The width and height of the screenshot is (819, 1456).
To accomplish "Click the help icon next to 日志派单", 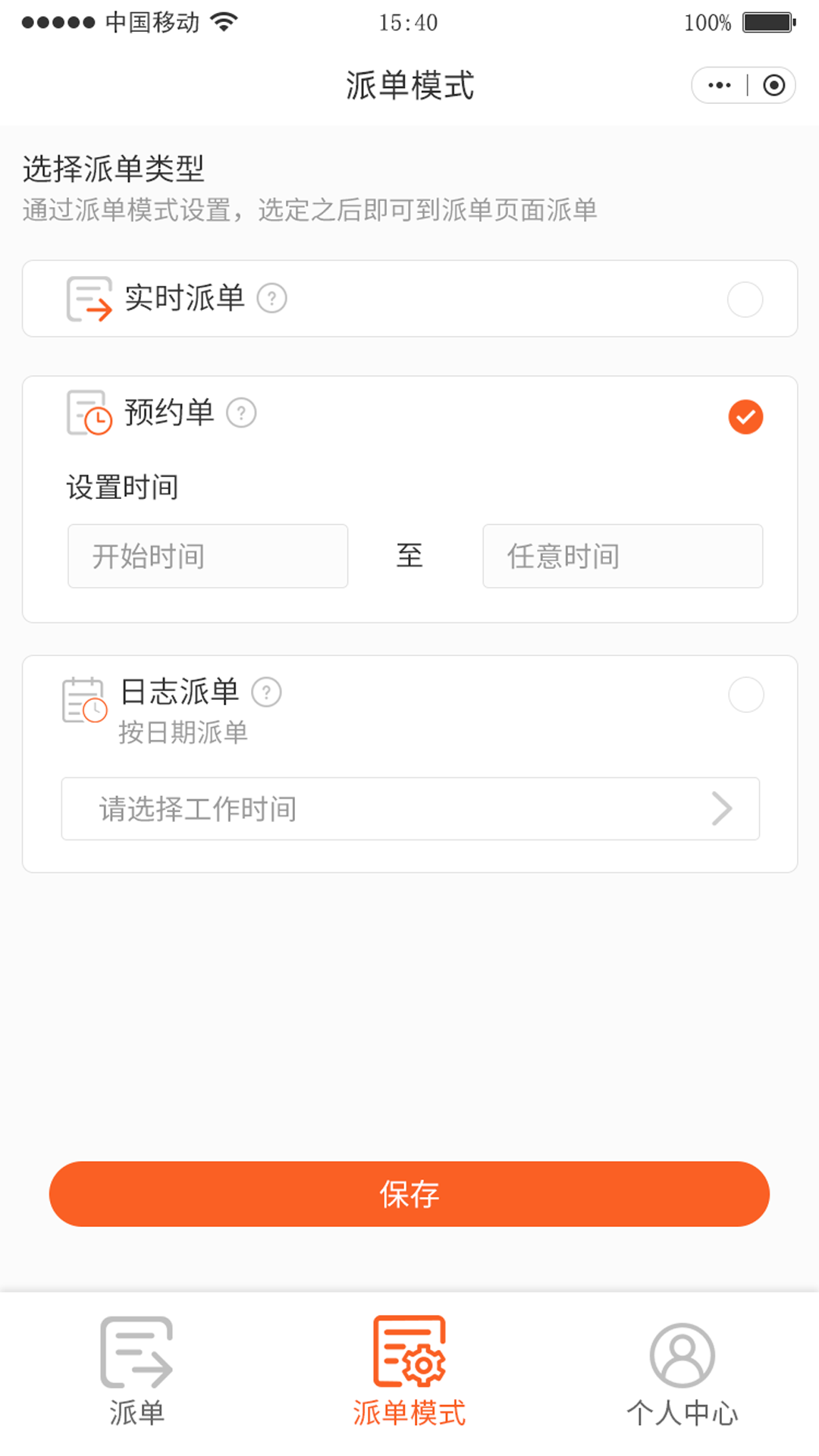I will tap(267, 692).
